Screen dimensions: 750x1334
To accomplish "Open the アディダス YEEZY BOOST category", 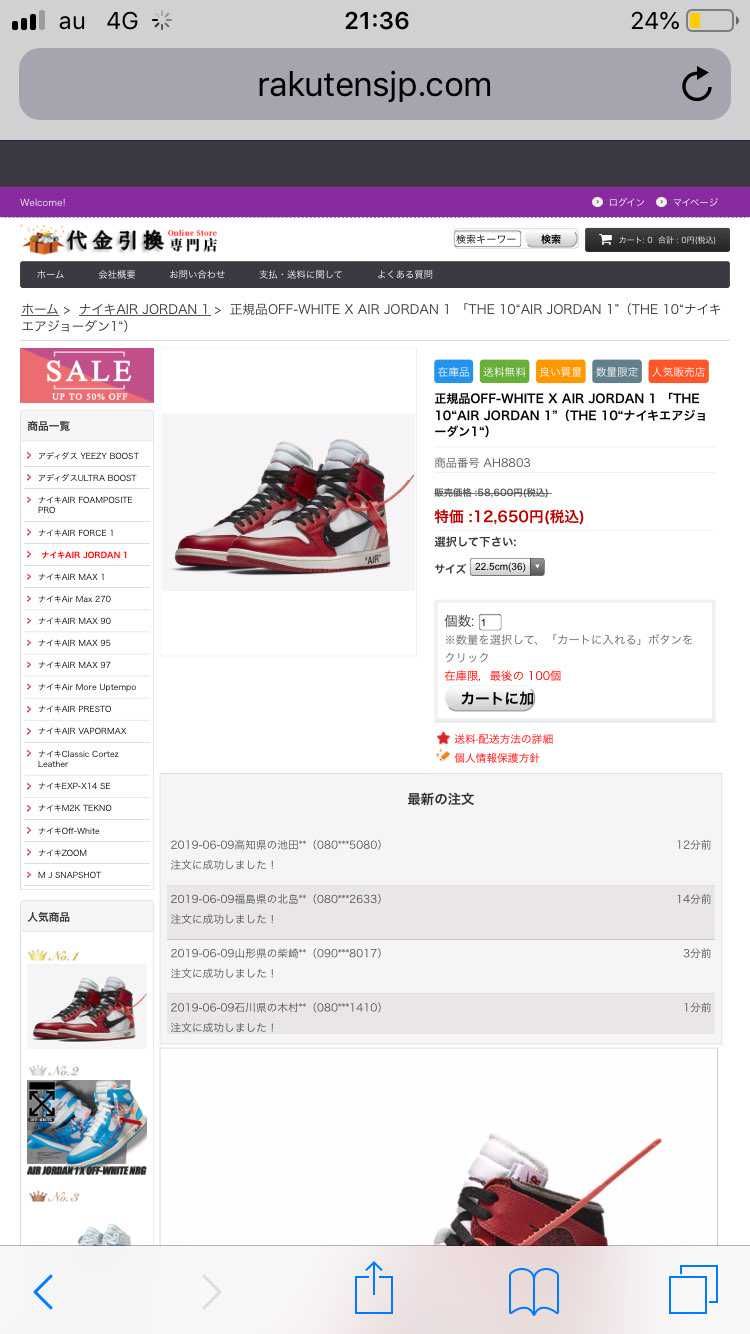I will point(88,456).
